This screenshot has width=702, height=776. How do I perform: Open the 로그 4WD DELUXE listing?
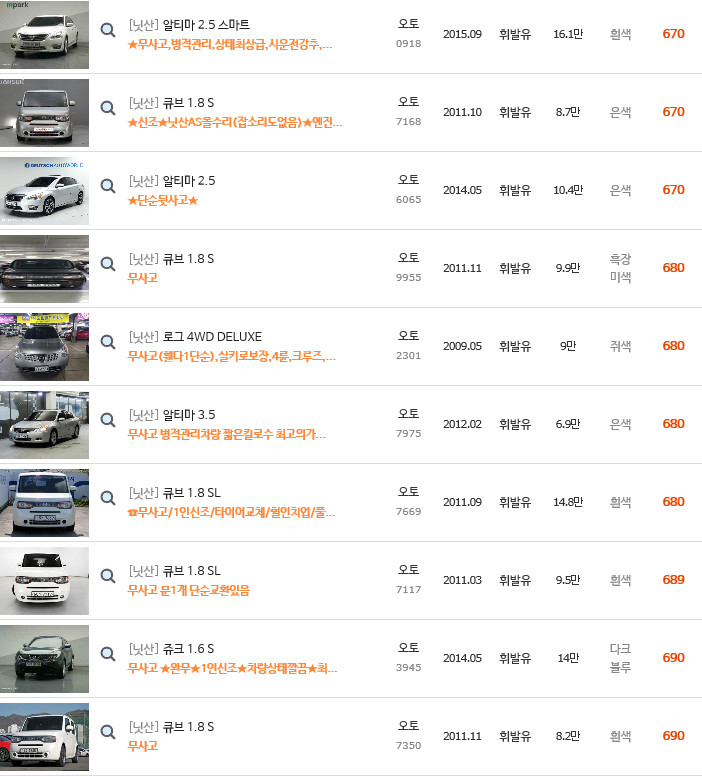[211, 337]
